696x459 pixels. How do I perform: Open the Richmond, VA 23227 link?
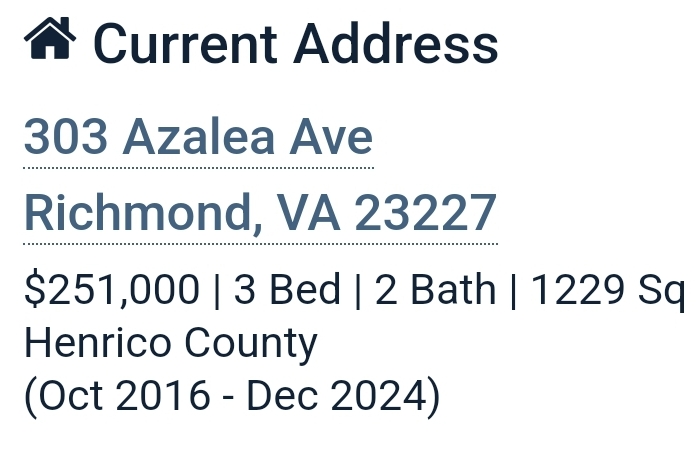pyautogui.click(x=260, y=214)
